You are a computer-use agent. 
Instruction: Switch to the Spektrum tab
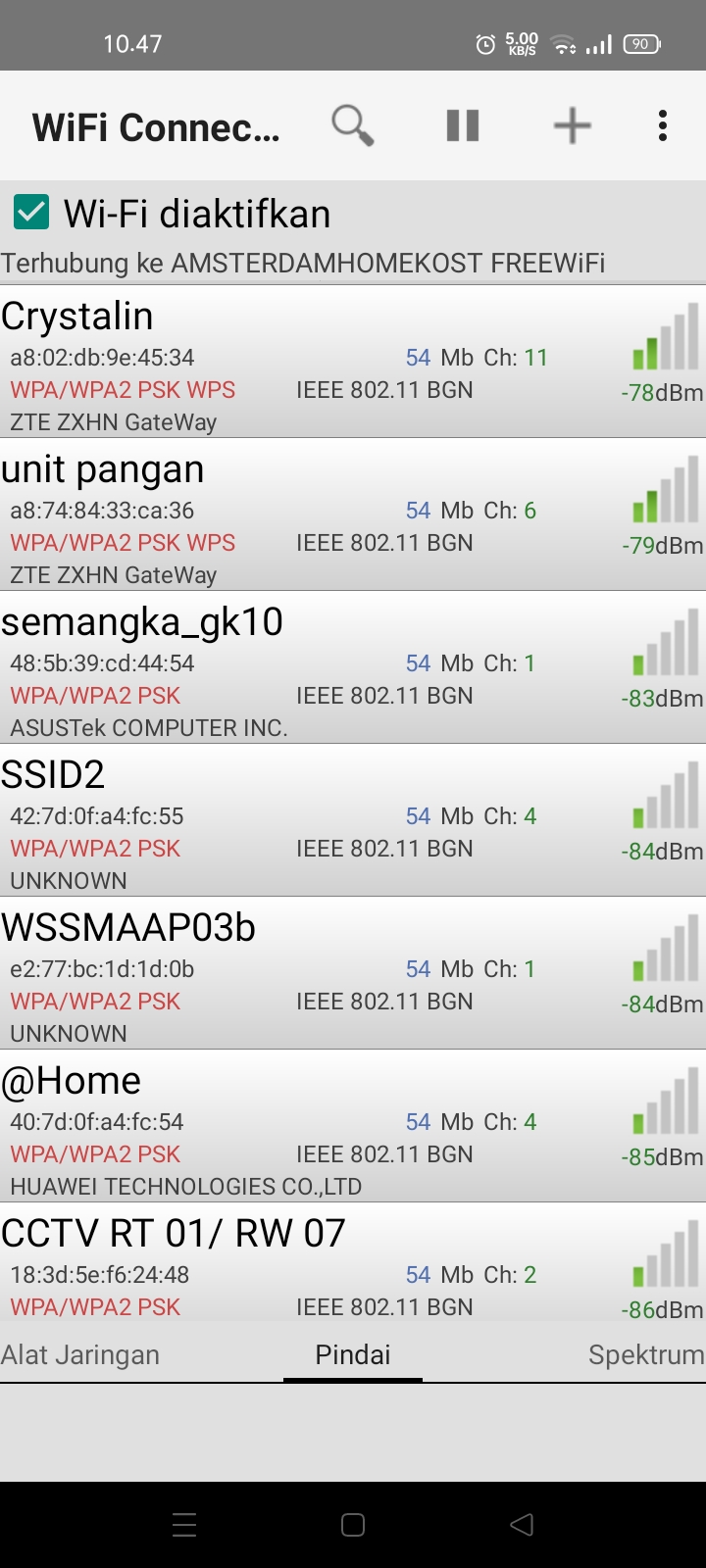coord(646,1354)
